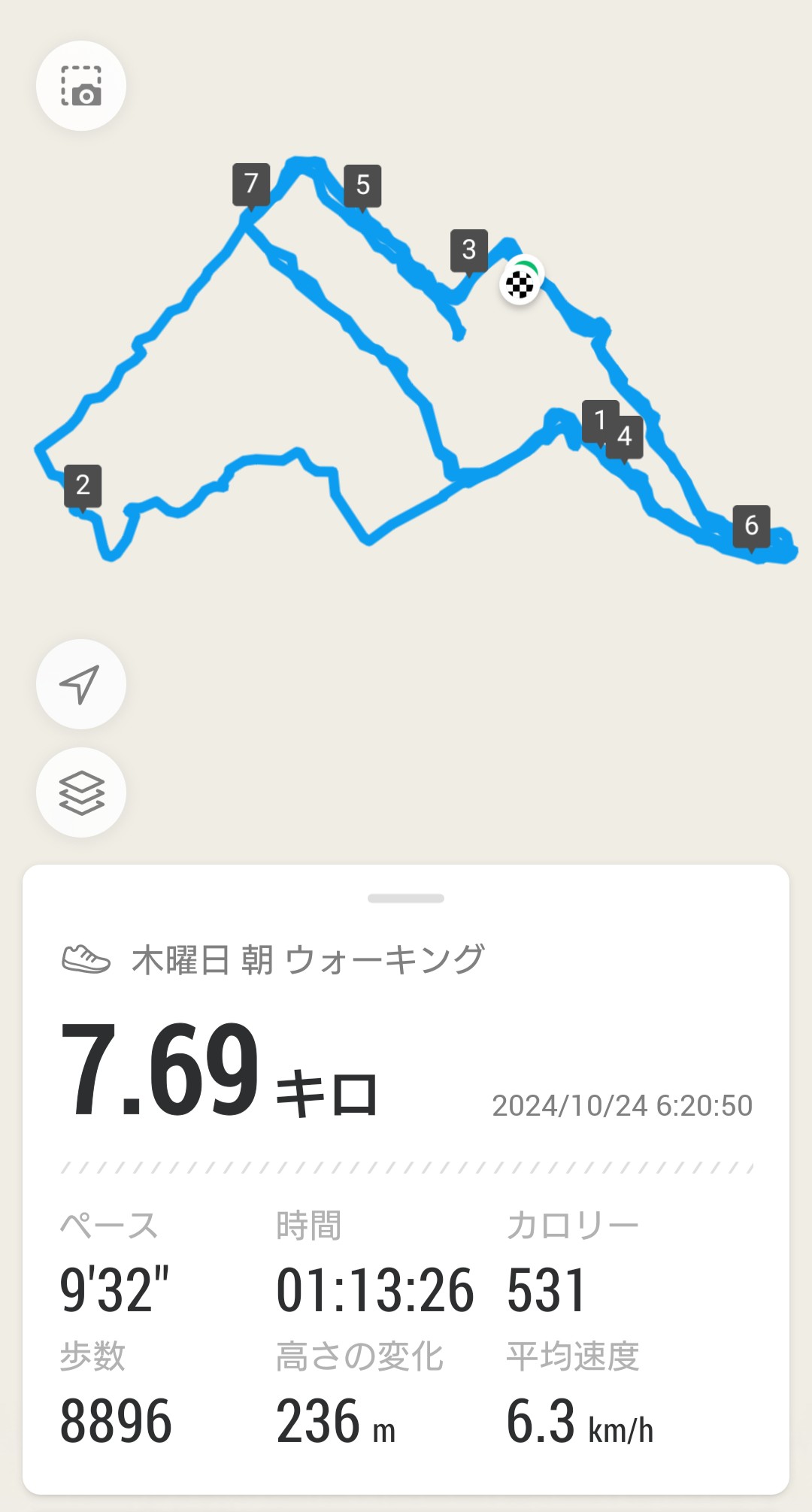Recenter map with the location arrow
This screenshot has width=812, height=1512.
[81, 683]
